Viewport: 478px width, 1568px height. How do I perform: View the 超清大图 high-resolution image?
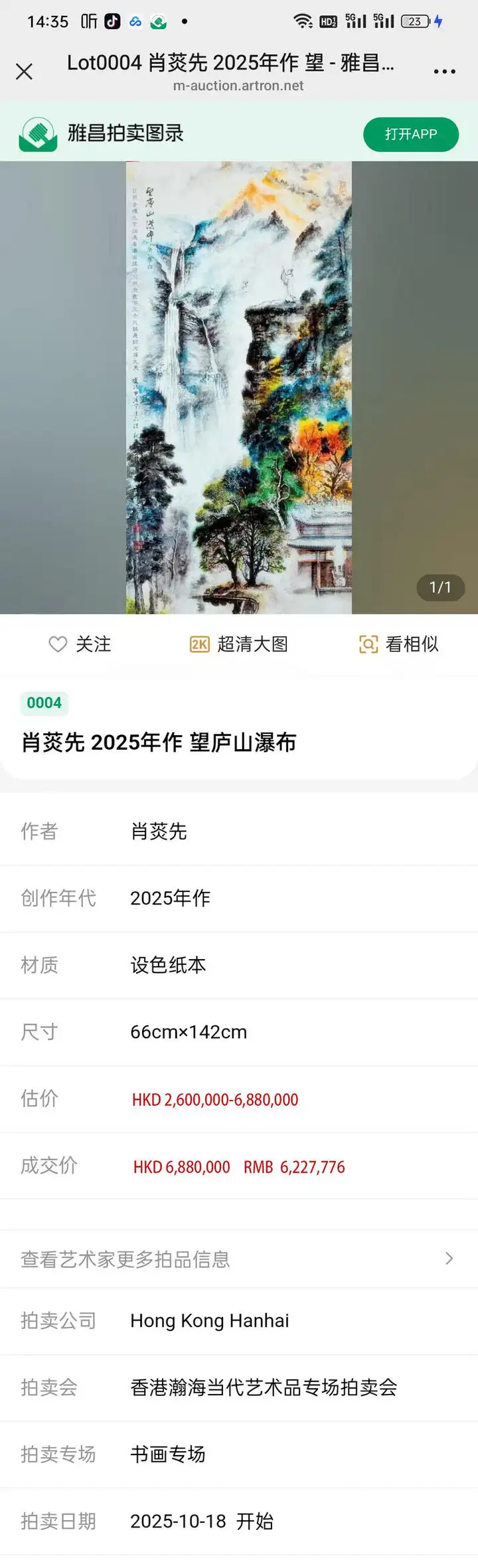239,644
